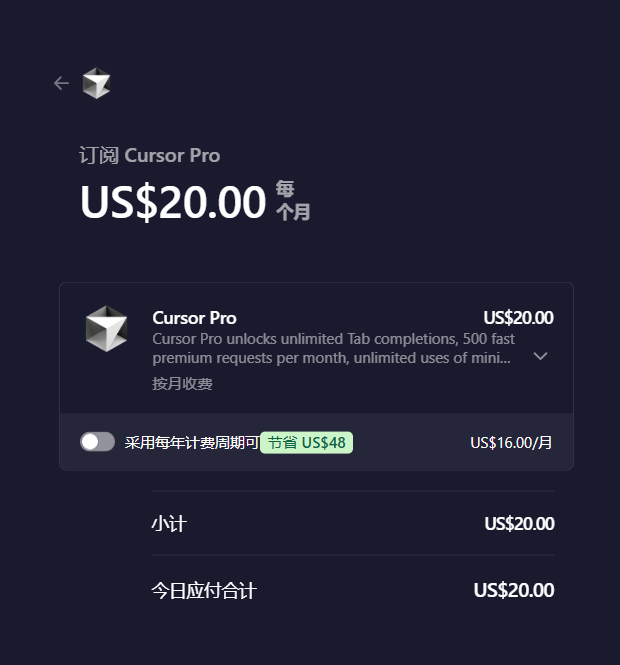620x665 pixels.
Task: Go back using the arrow icon
Action: pos(61,83)
